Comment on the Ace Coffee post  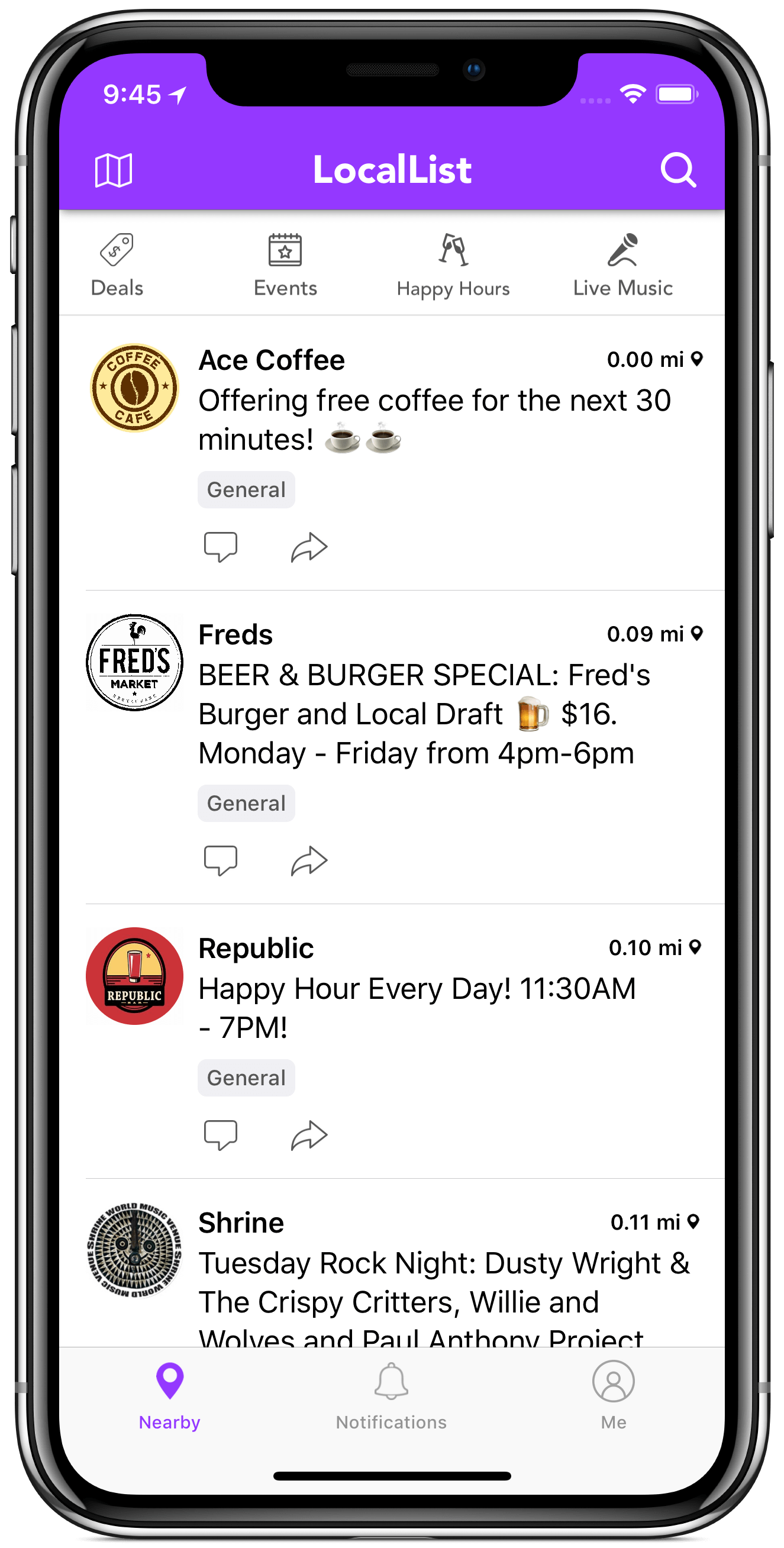coord(221,547)
